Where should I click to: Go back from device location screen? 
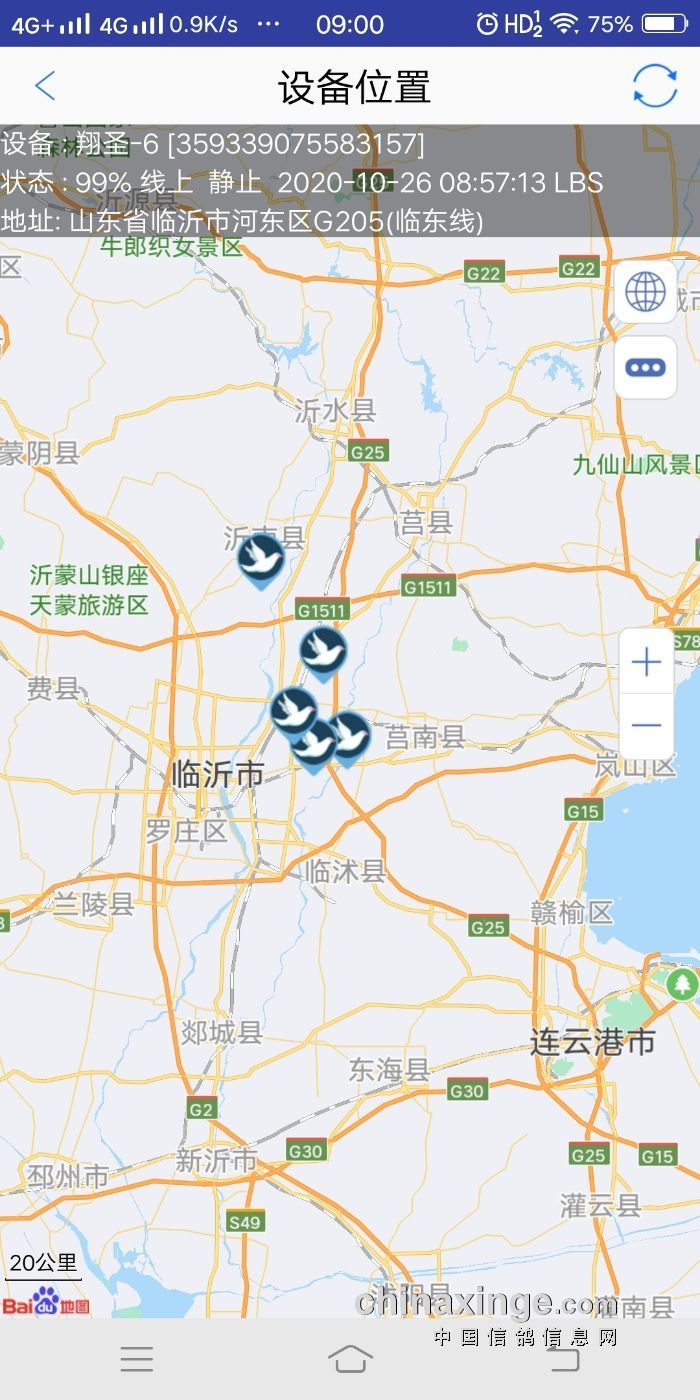point(45,87)
